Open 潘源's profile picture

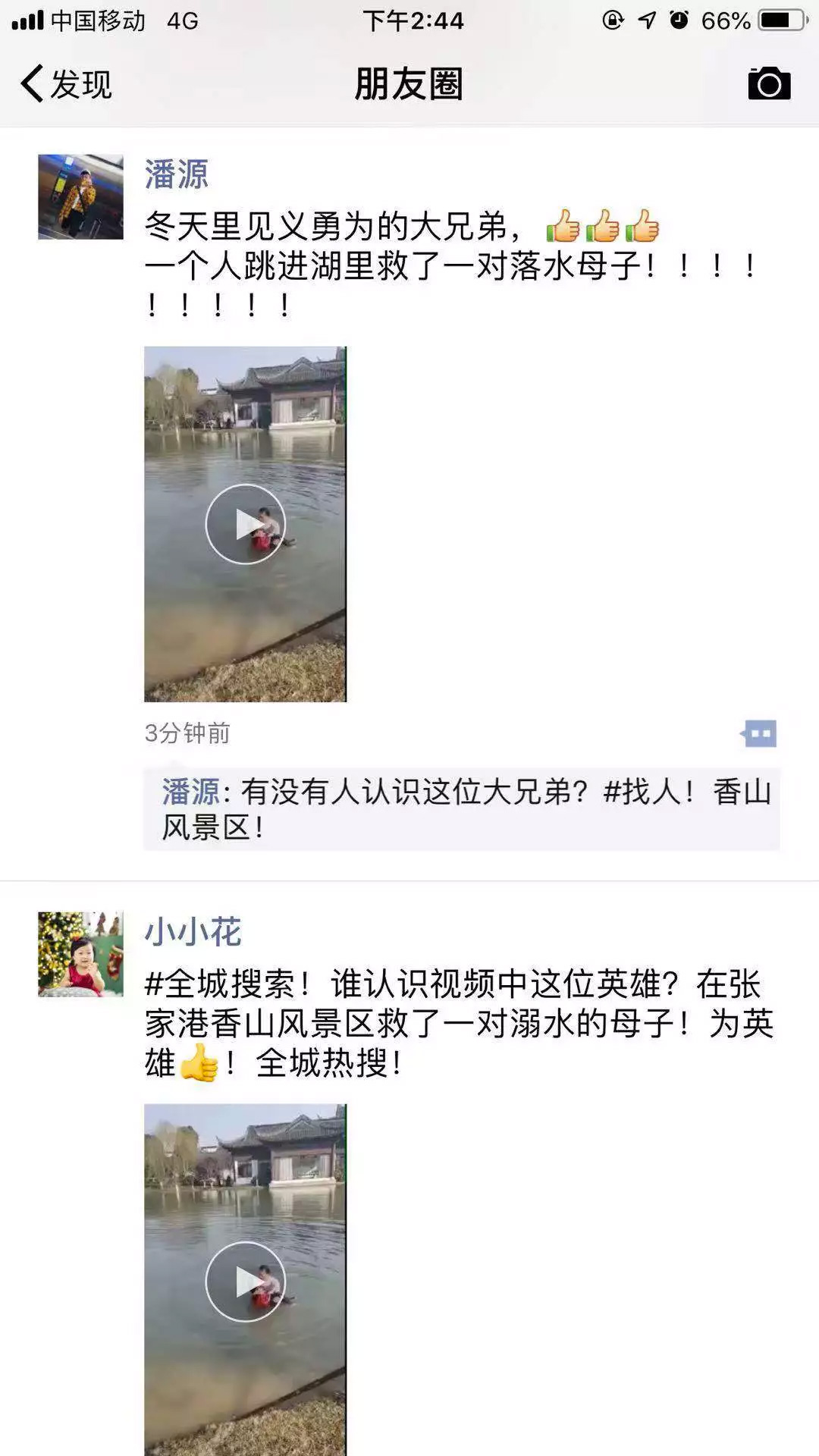click(80, 197)
